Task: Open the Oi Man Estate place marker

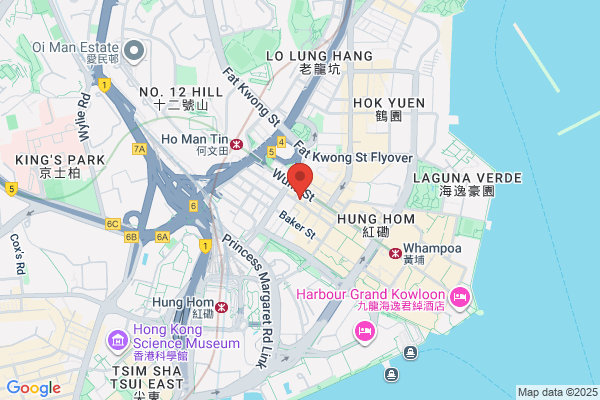Action: coord(134,51)
